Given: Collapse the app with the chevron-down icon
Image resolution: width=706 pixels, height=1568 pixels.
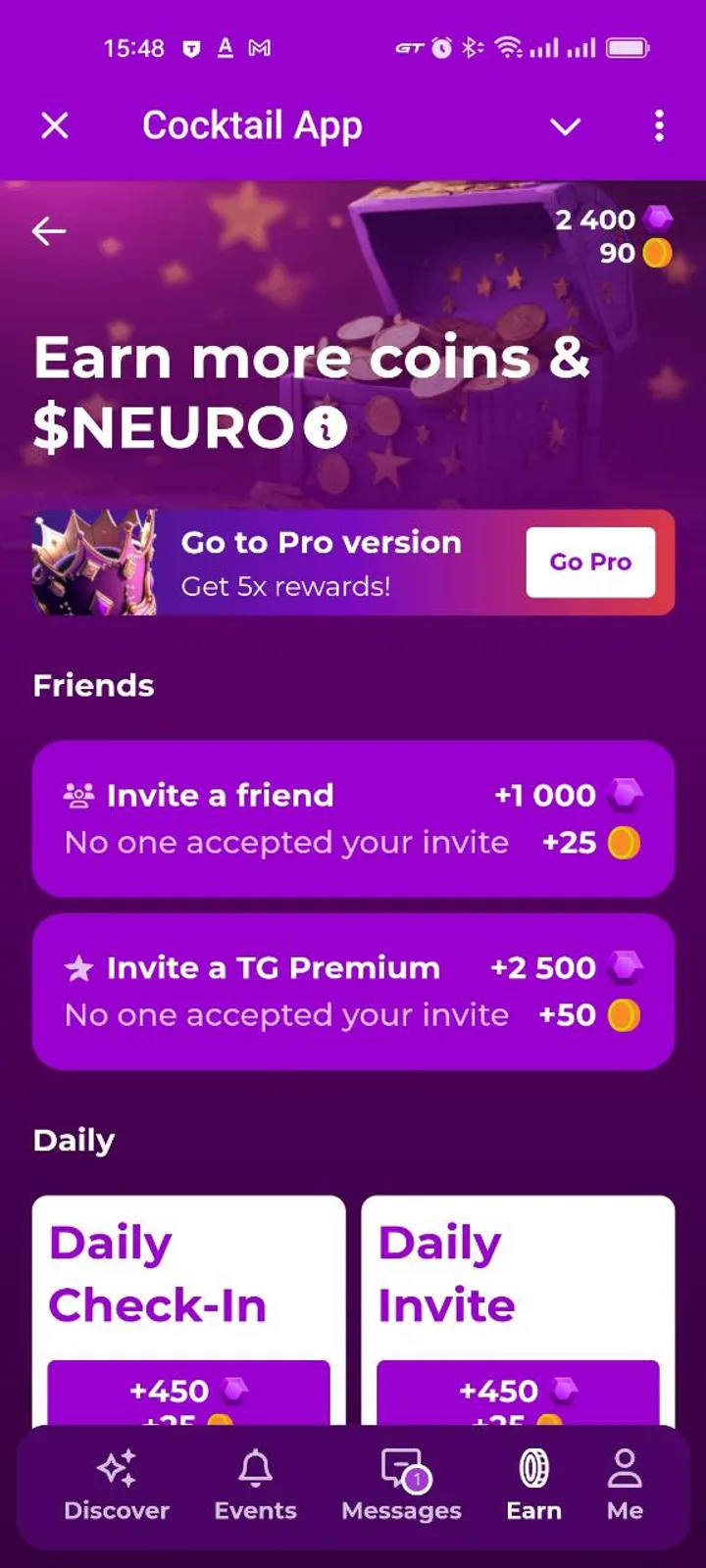Looking at the screenshot, I should pyautogui.click(x=565, y=126).
